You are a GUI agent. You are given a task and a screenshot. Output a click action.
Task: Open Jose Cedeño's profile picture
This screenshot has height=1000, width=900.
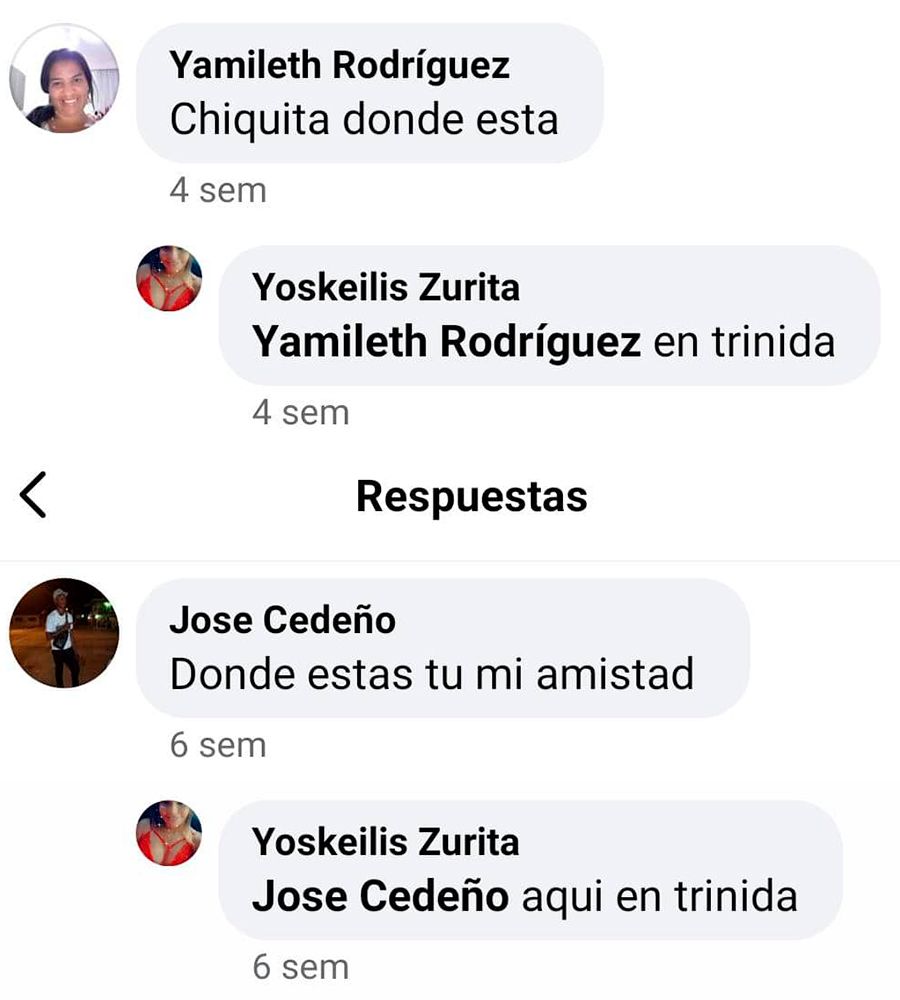click(x=64, y=633)
